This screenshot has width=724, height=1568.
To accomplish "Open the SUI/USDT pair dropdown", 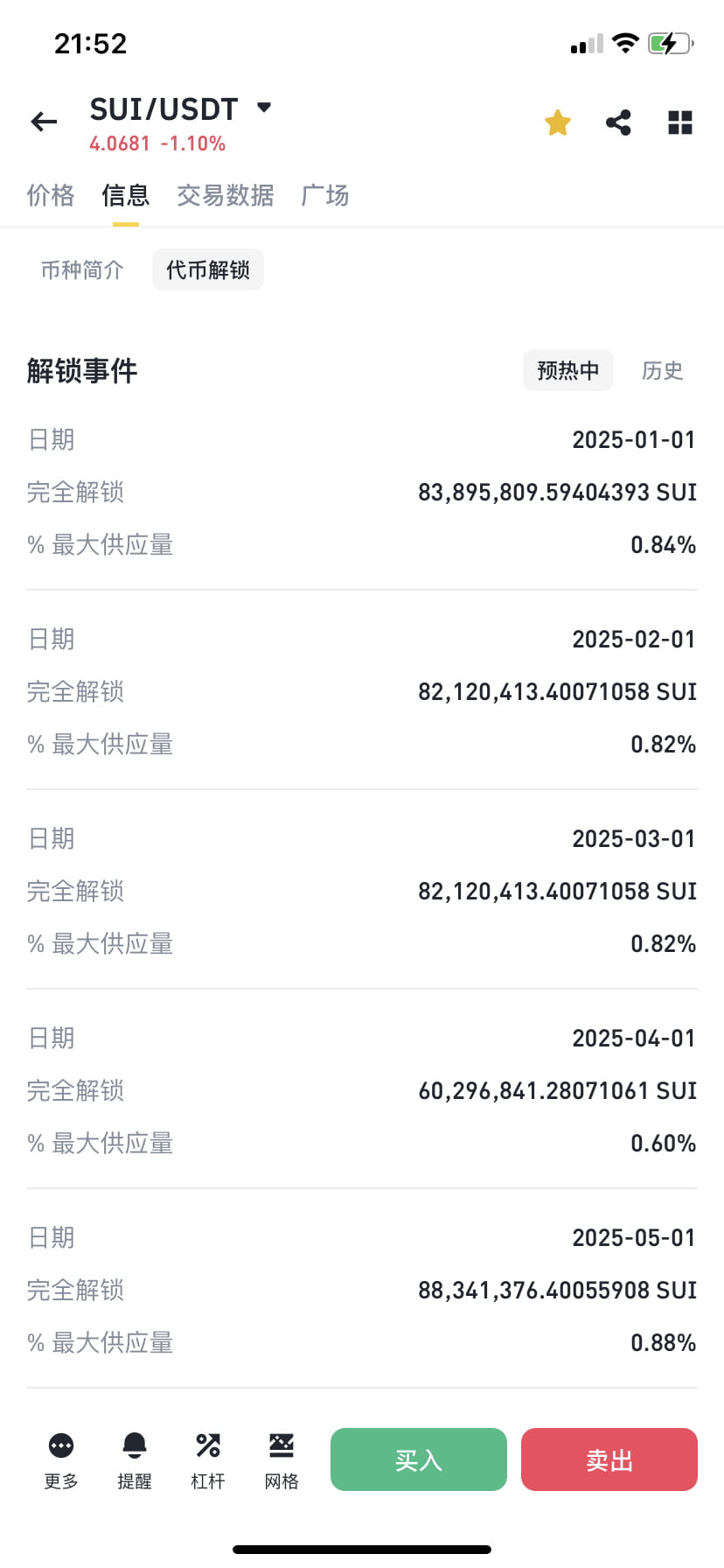I will pos(264,108).
